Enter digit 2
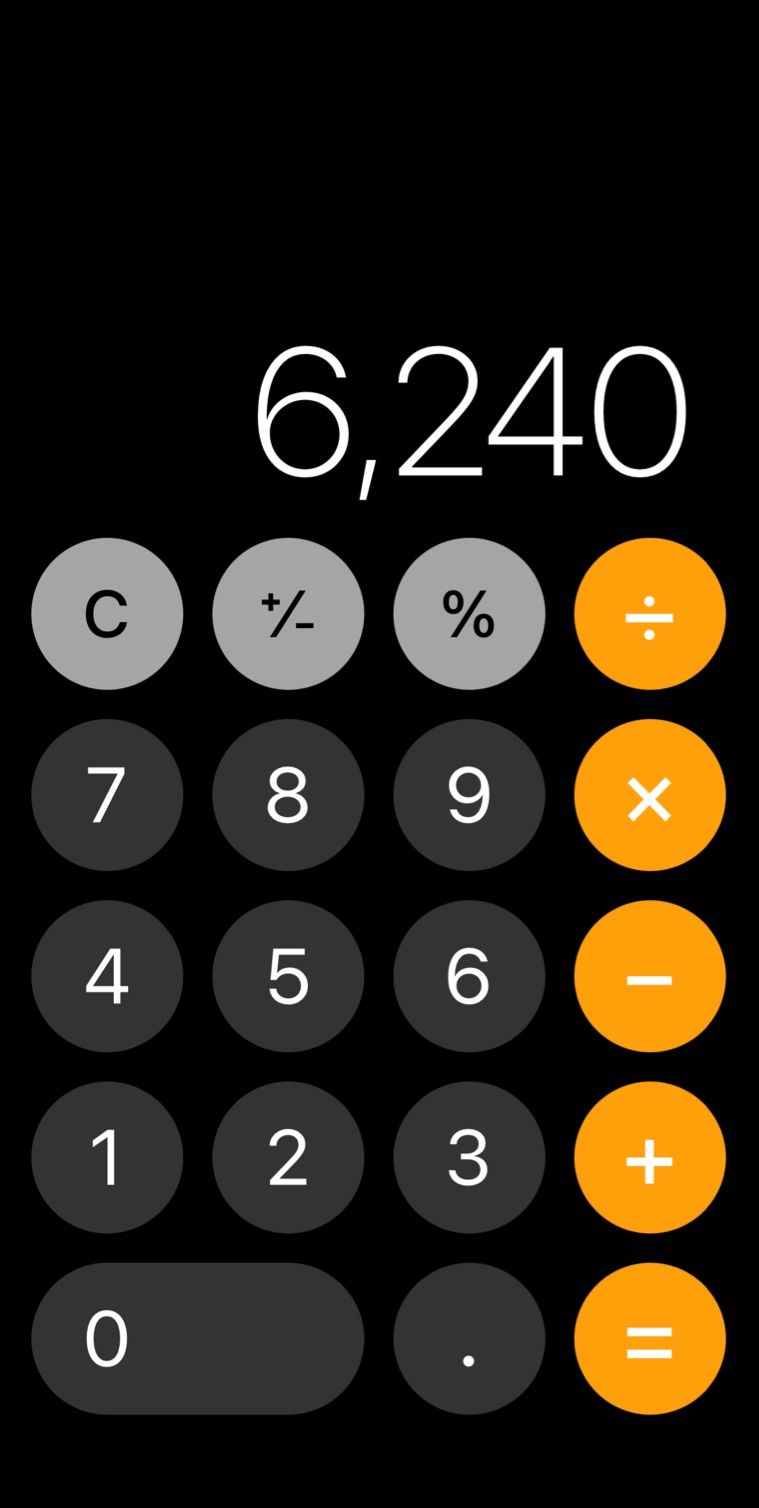 point(288,1157)
